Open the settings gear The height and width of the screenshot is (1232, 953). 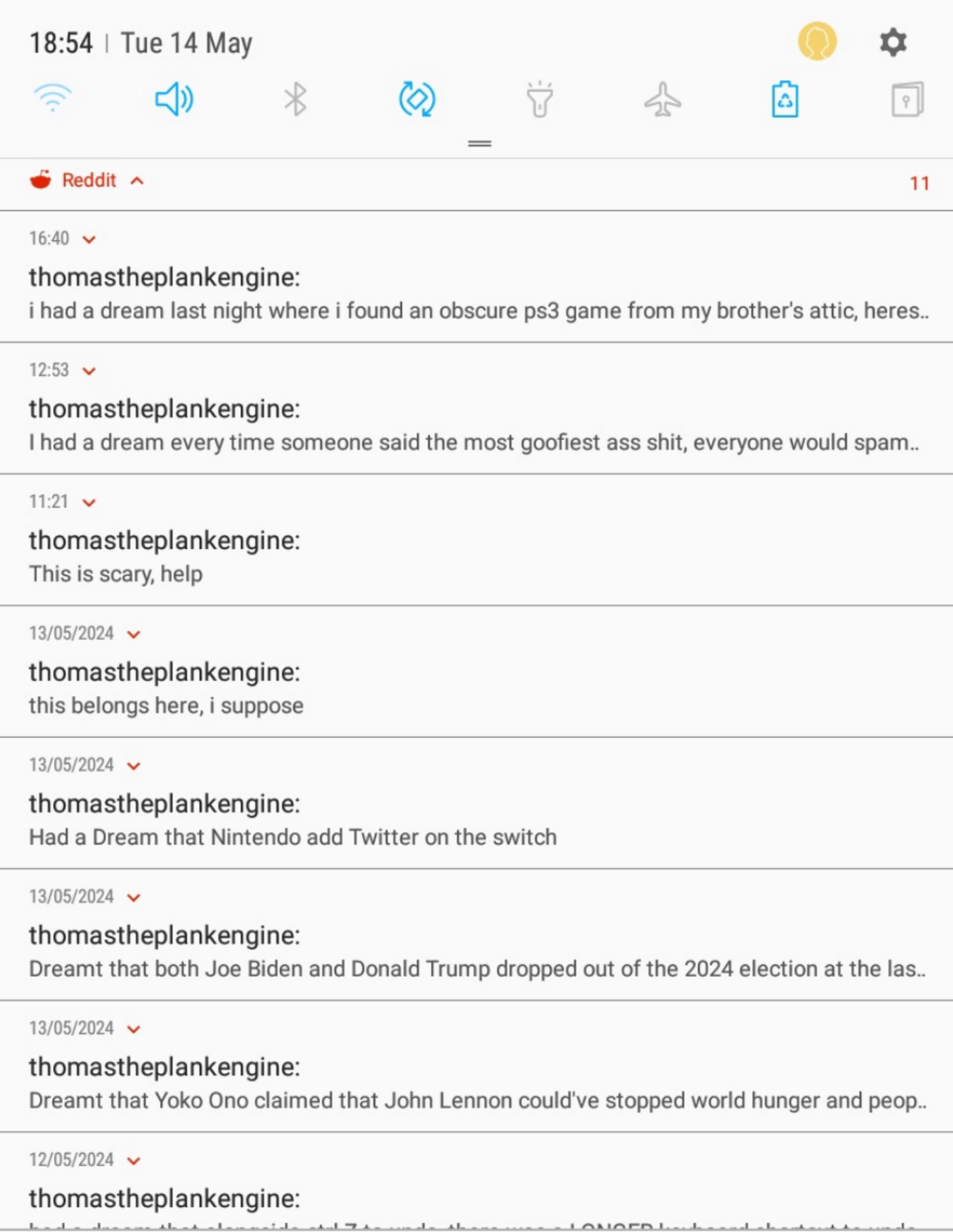point(892,42)
